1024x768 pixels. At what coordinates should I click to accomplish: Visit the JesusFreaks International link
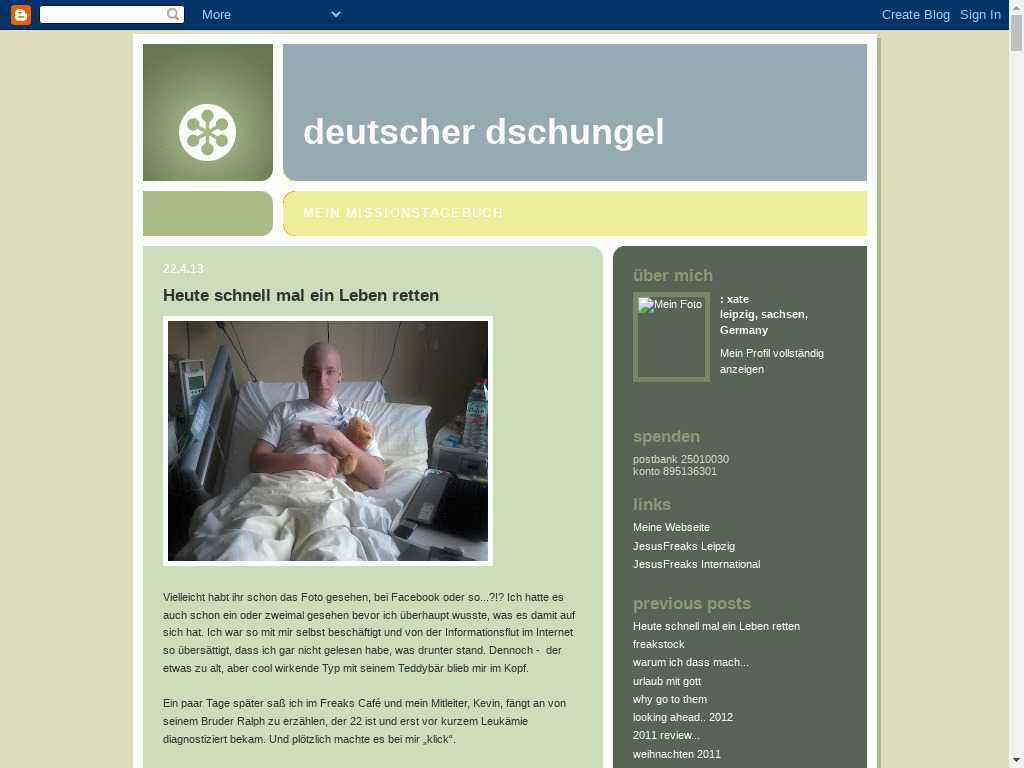[x=696, y=564]
